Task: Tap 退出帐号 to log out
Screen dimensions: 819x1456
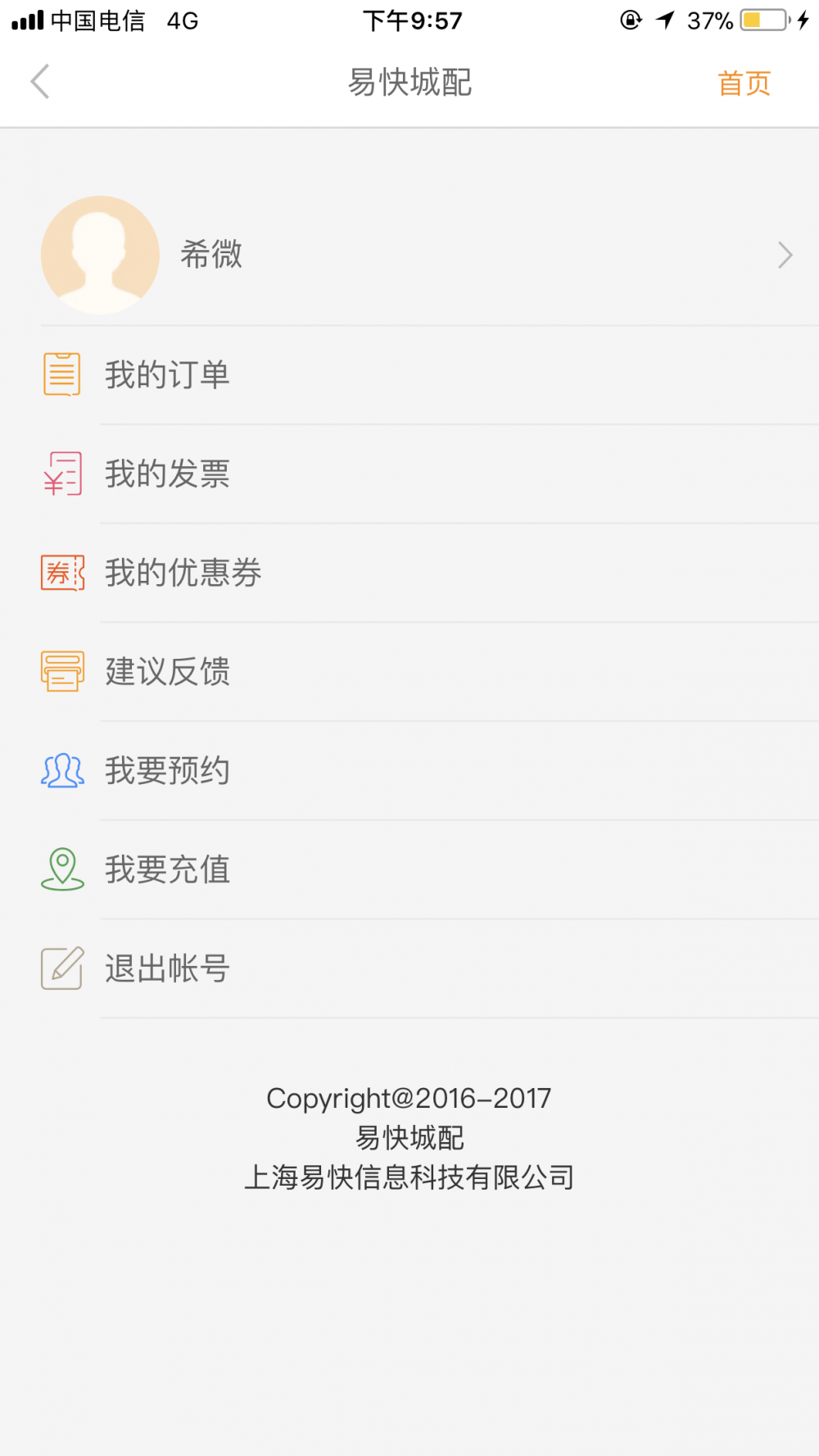Action: tap(409, 969)
